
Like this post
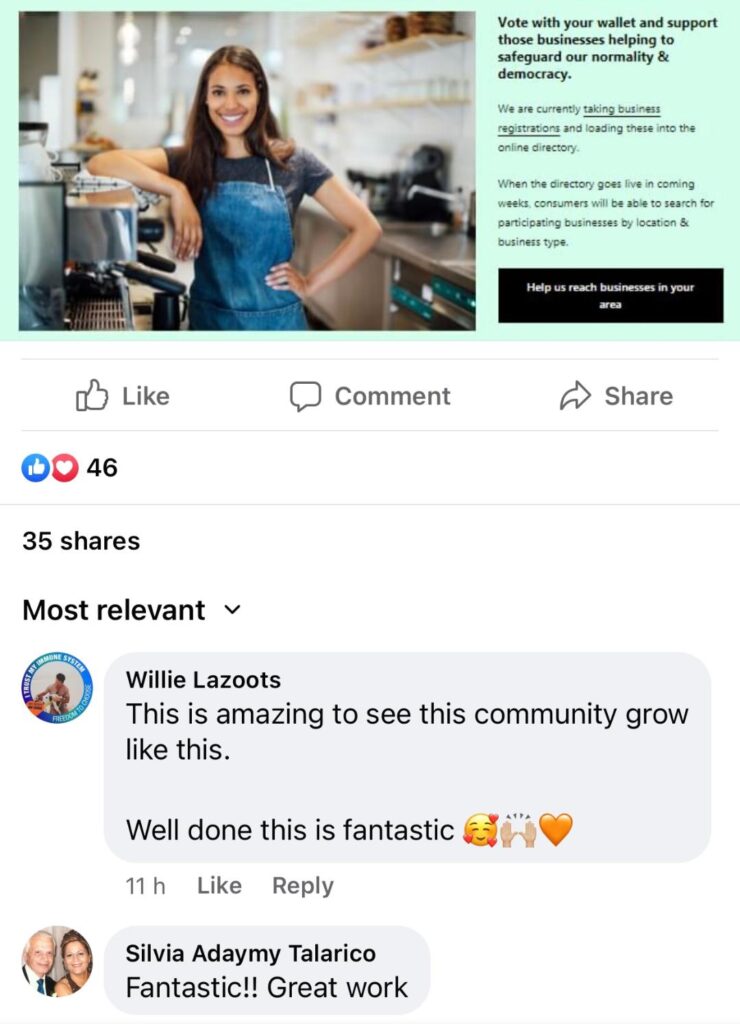(123, 396)
